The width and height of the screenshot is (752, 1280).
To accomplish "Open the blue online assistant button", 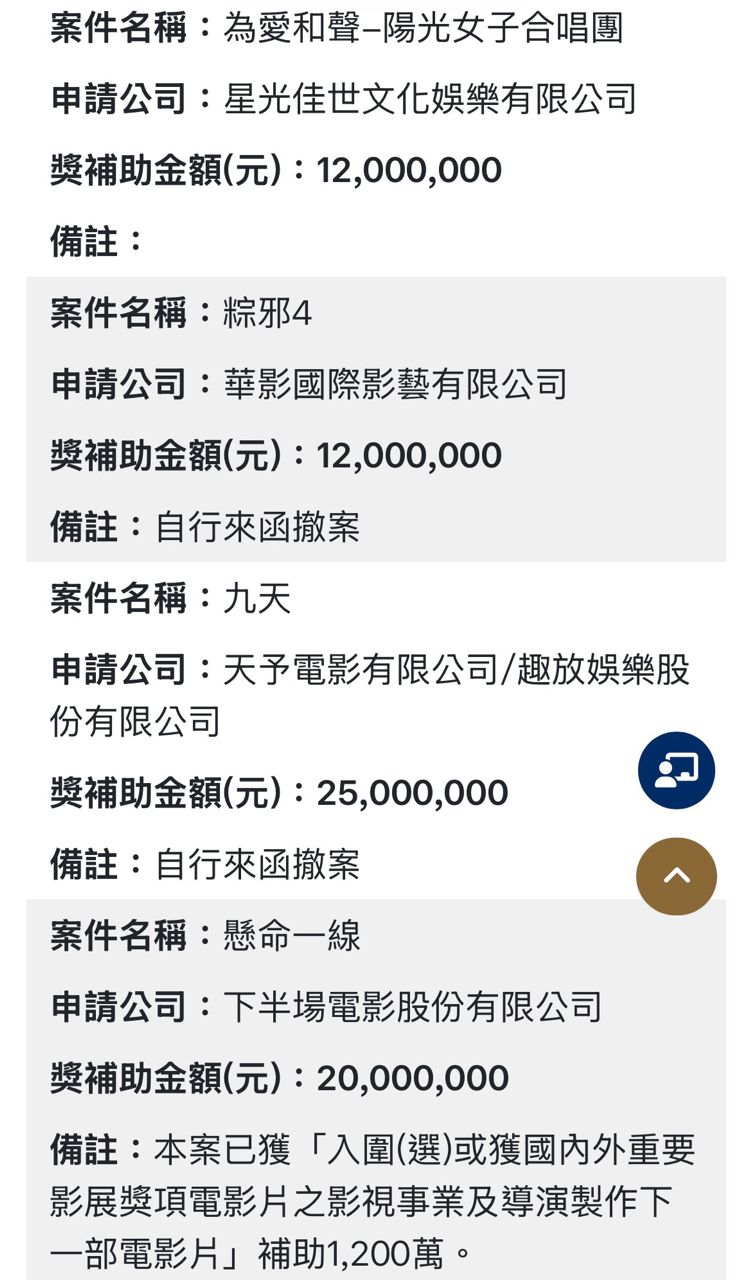I will [x=676, y=770].
